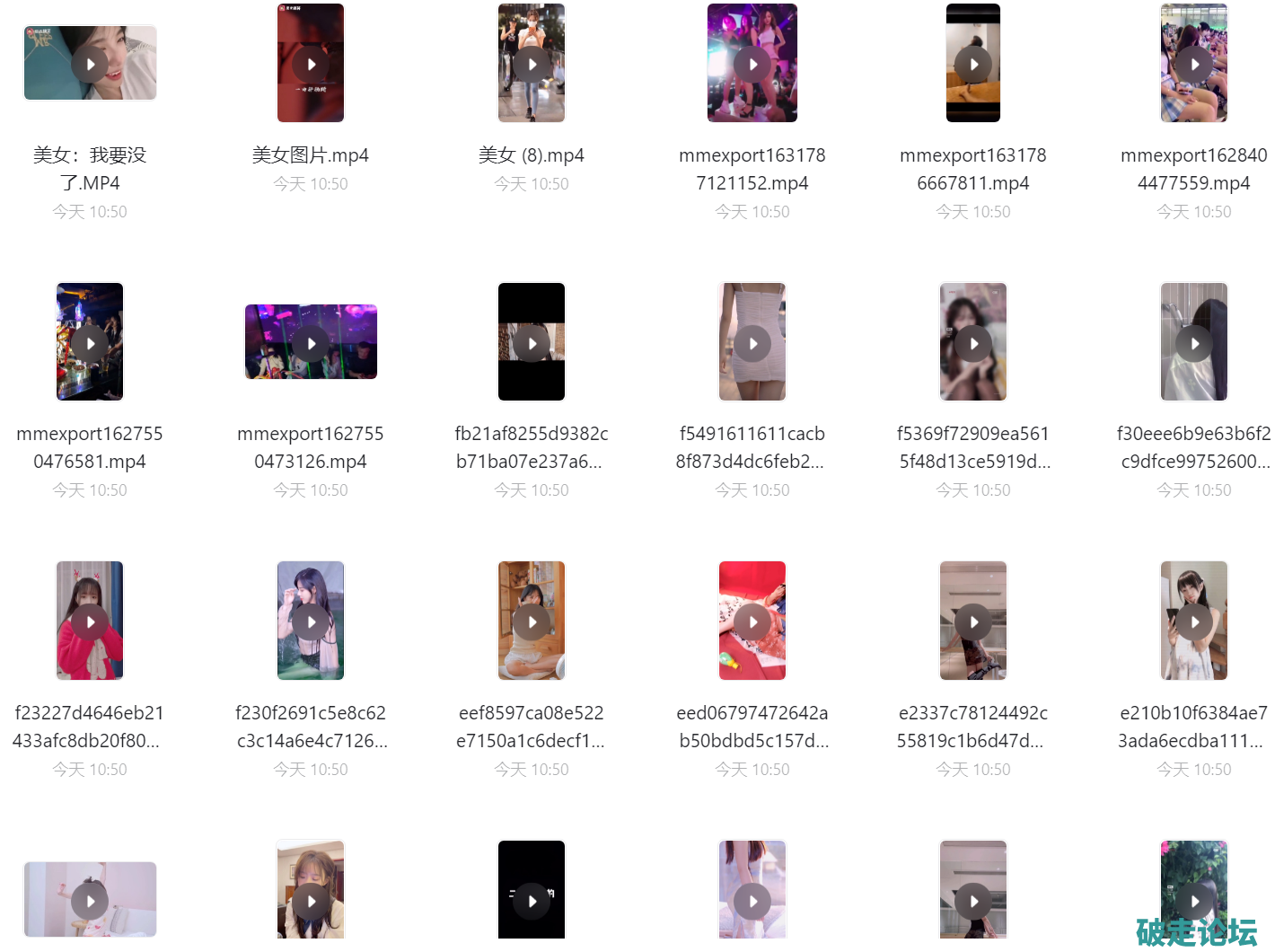The image size is (1275, 952).
Task: Play video starting with eed06797472642a
Action: [x=752, y=621]
